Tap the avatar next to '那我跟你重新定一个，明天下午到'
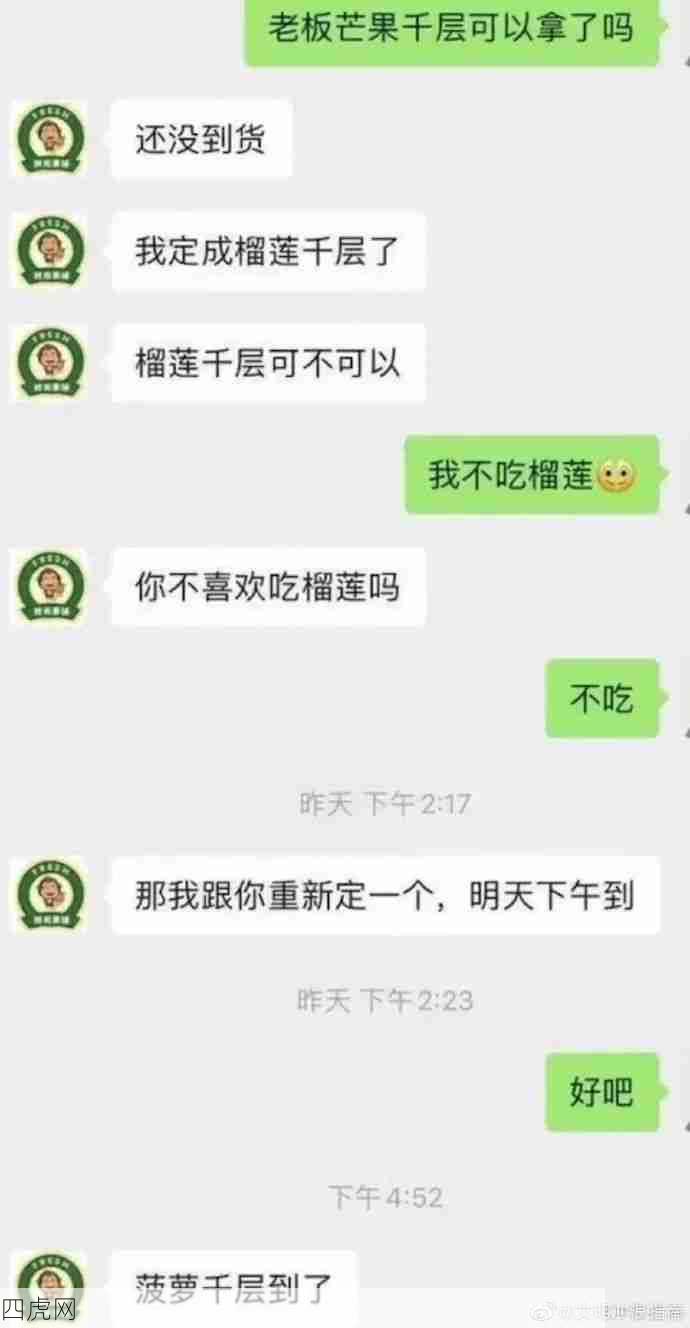Image resolution: width=690 pixels, height=1328 pixels. point(48,895)
